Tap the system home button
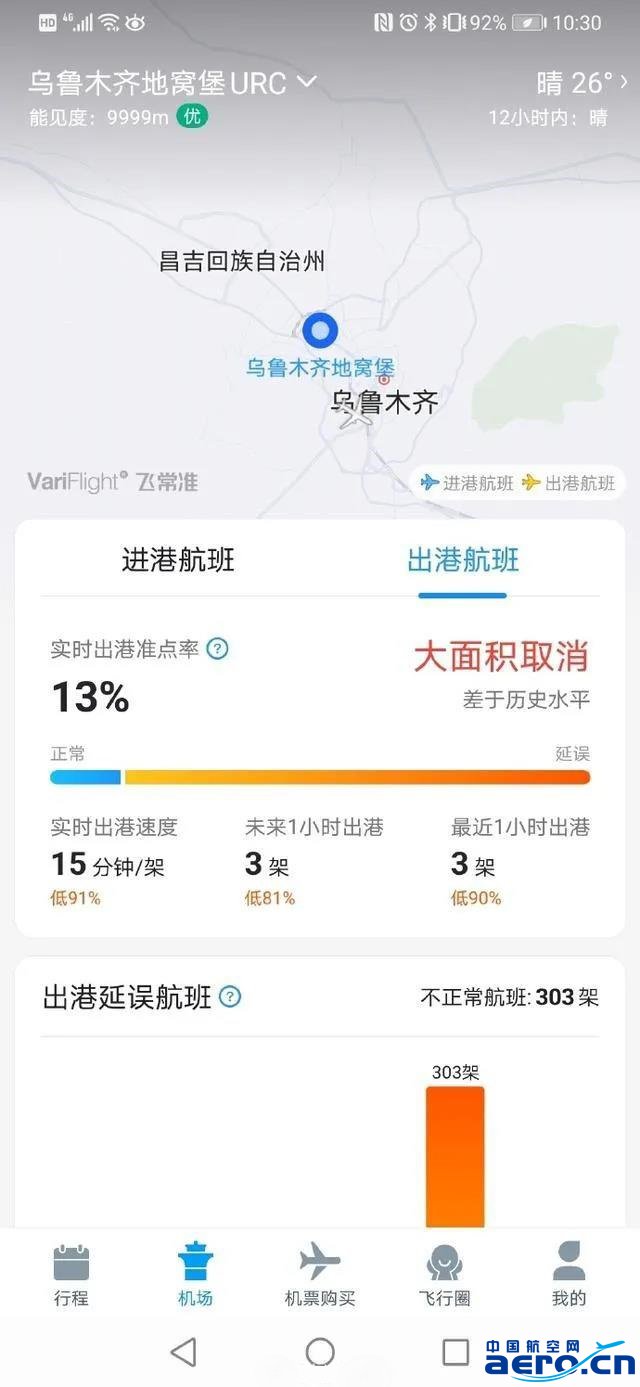This screenshot has width=640, height=1387. (320, 1352)
